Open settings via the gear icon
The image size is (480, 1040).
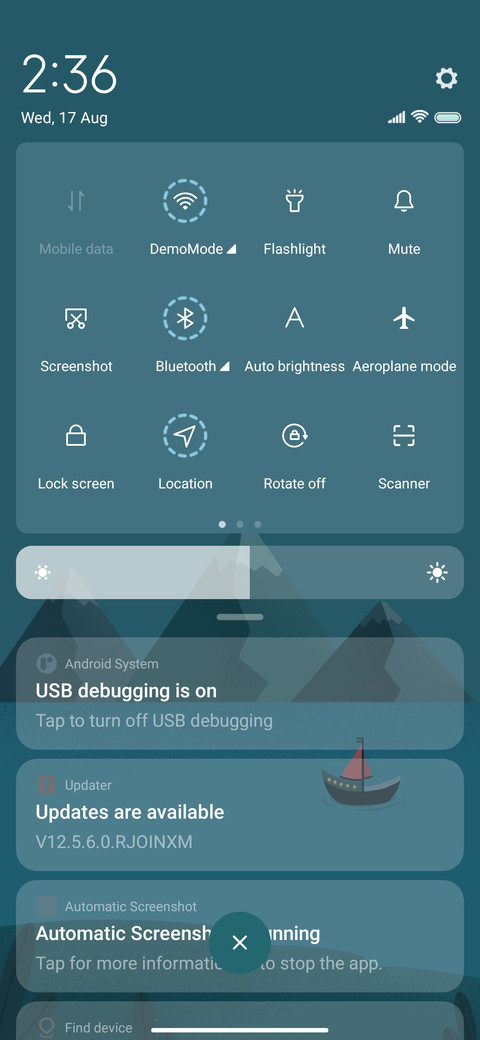coord(446,79)
